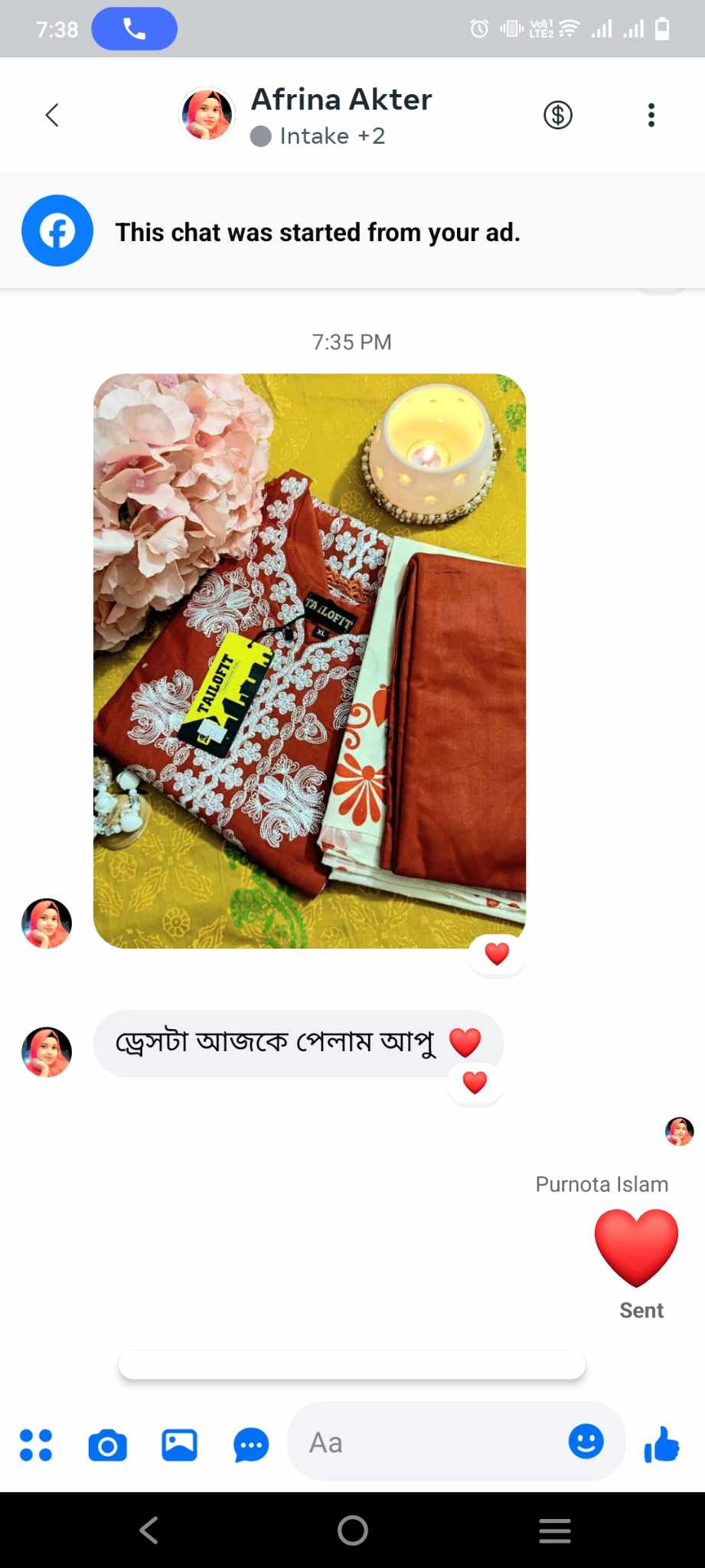The image size is (705, 1568).
Task: Open the three-dot overflow menu
Action: click(x=651, y=116)
